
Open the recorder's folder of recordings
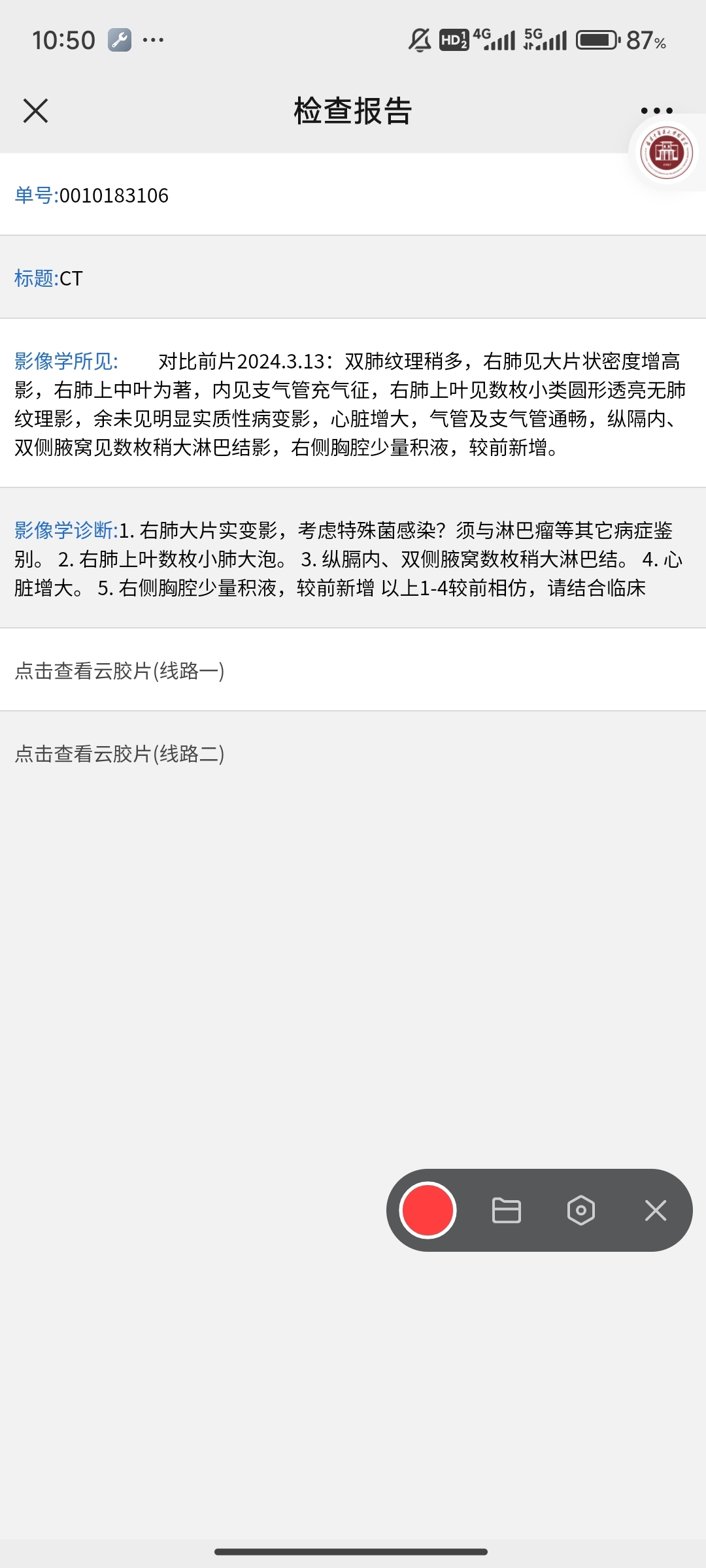[506, 1210]
